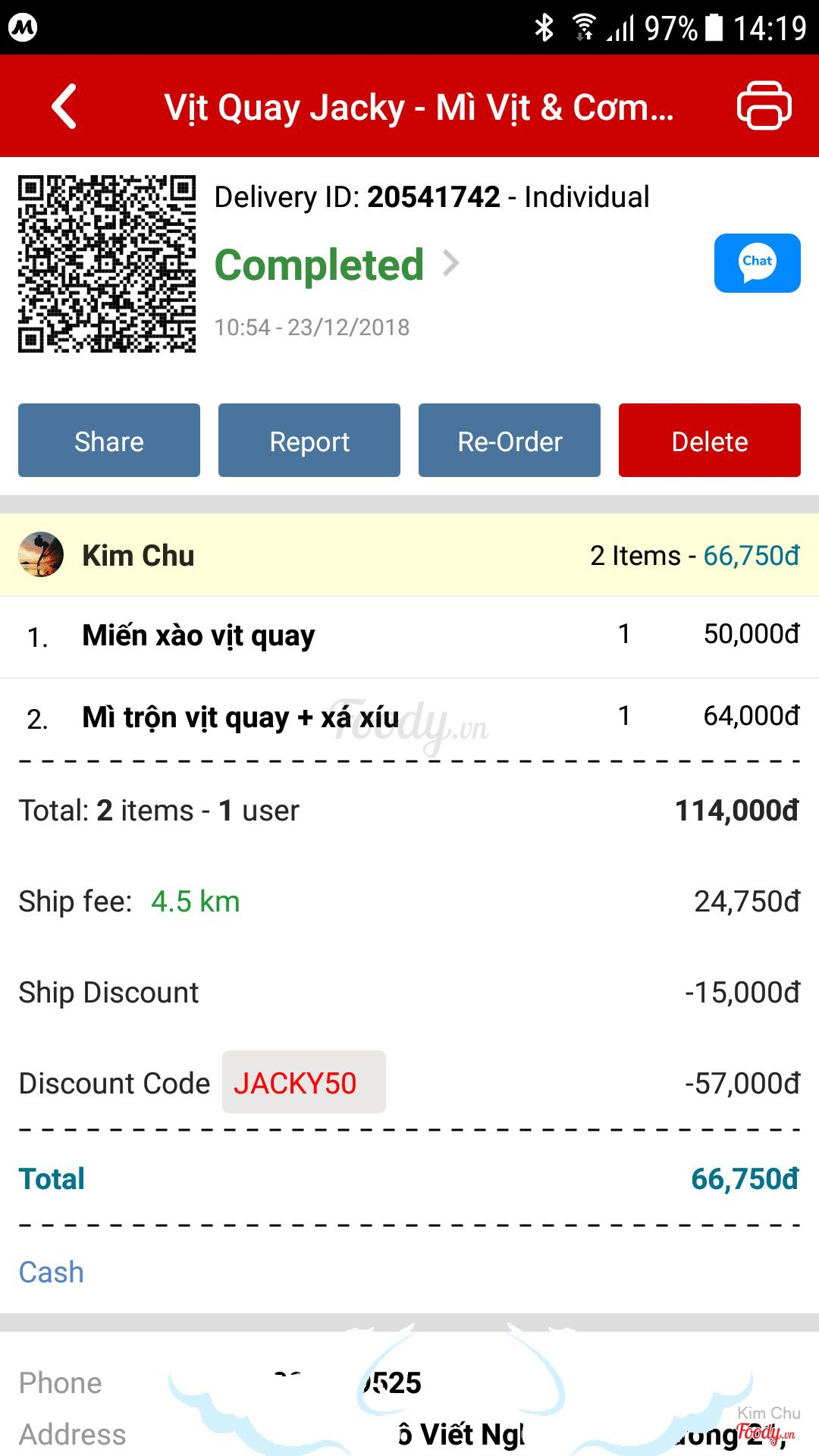This screenshot has width=819, height=1456.
Task: Go back using the header arrow
Action: 65,106
